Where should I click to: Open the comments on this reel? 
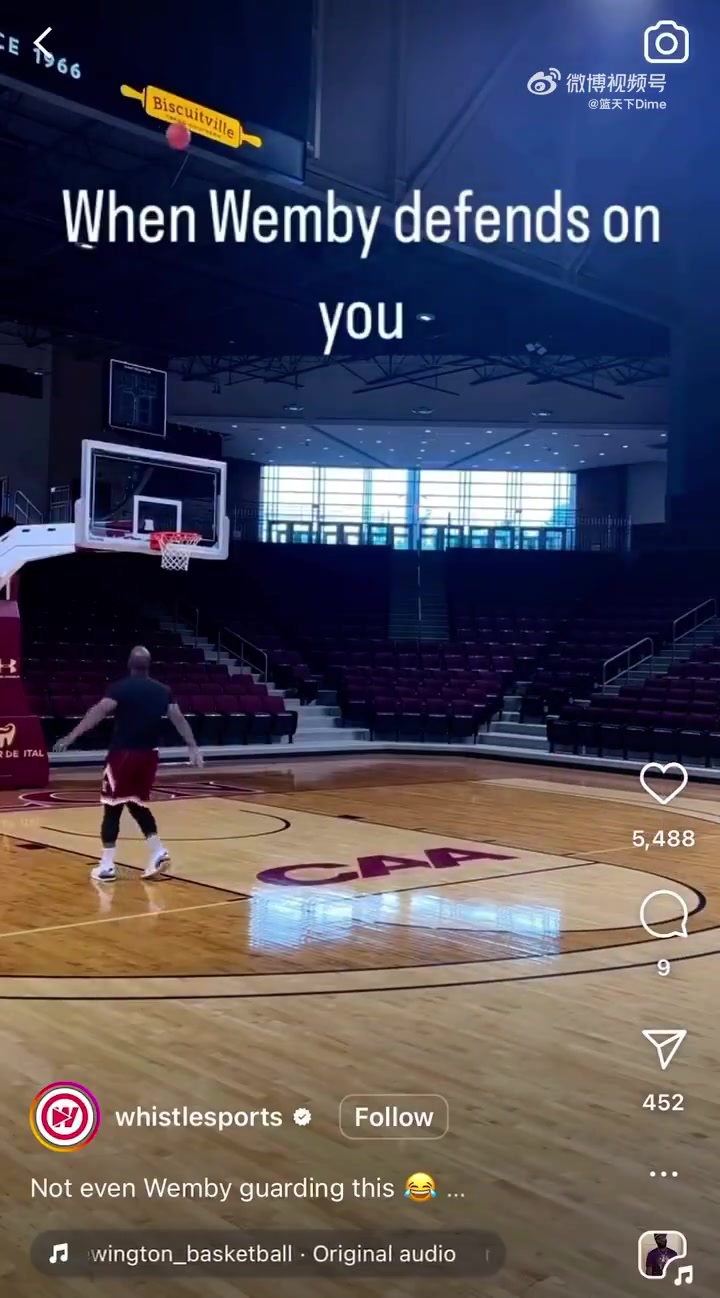[663, 913]
